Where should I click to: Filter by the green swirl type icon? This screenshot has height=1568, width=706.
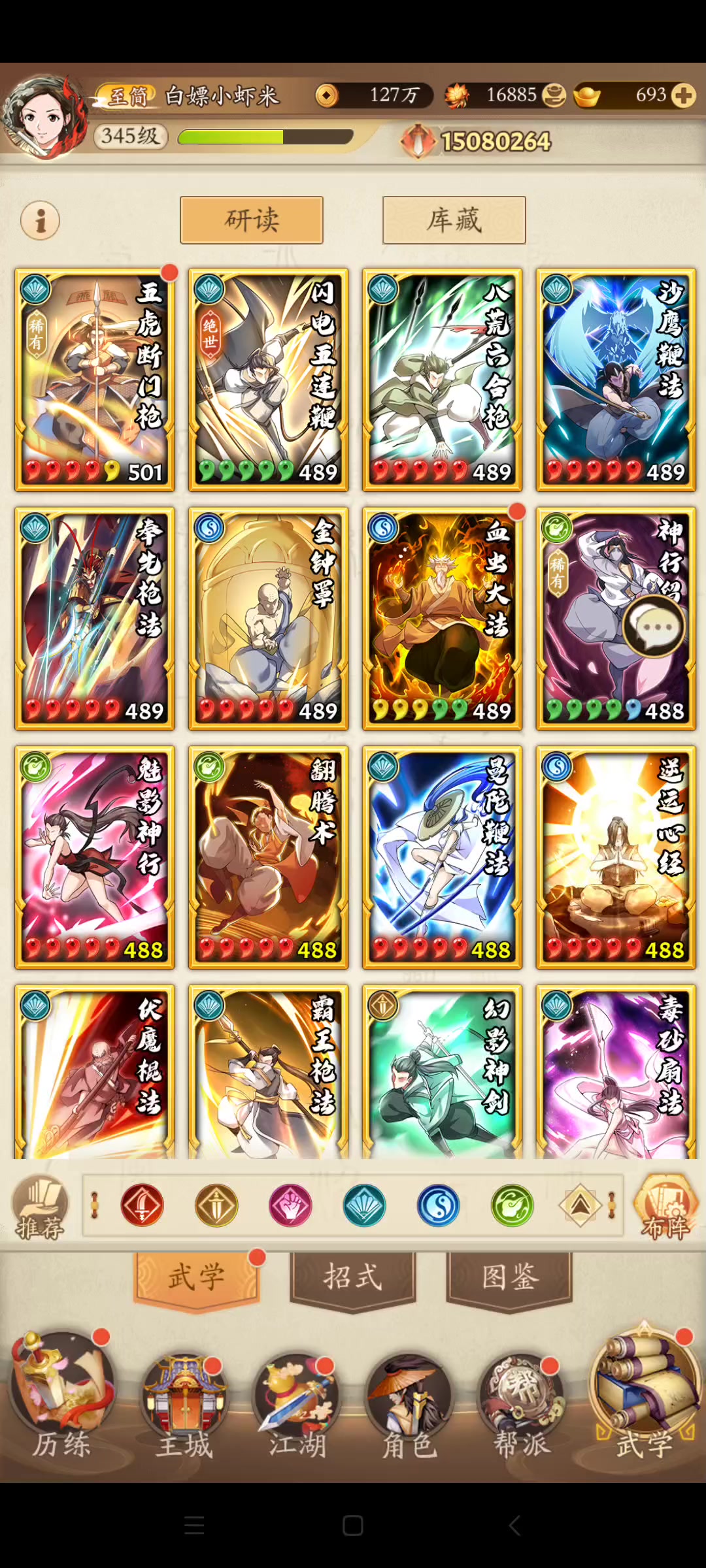[x=513, y=1205]
